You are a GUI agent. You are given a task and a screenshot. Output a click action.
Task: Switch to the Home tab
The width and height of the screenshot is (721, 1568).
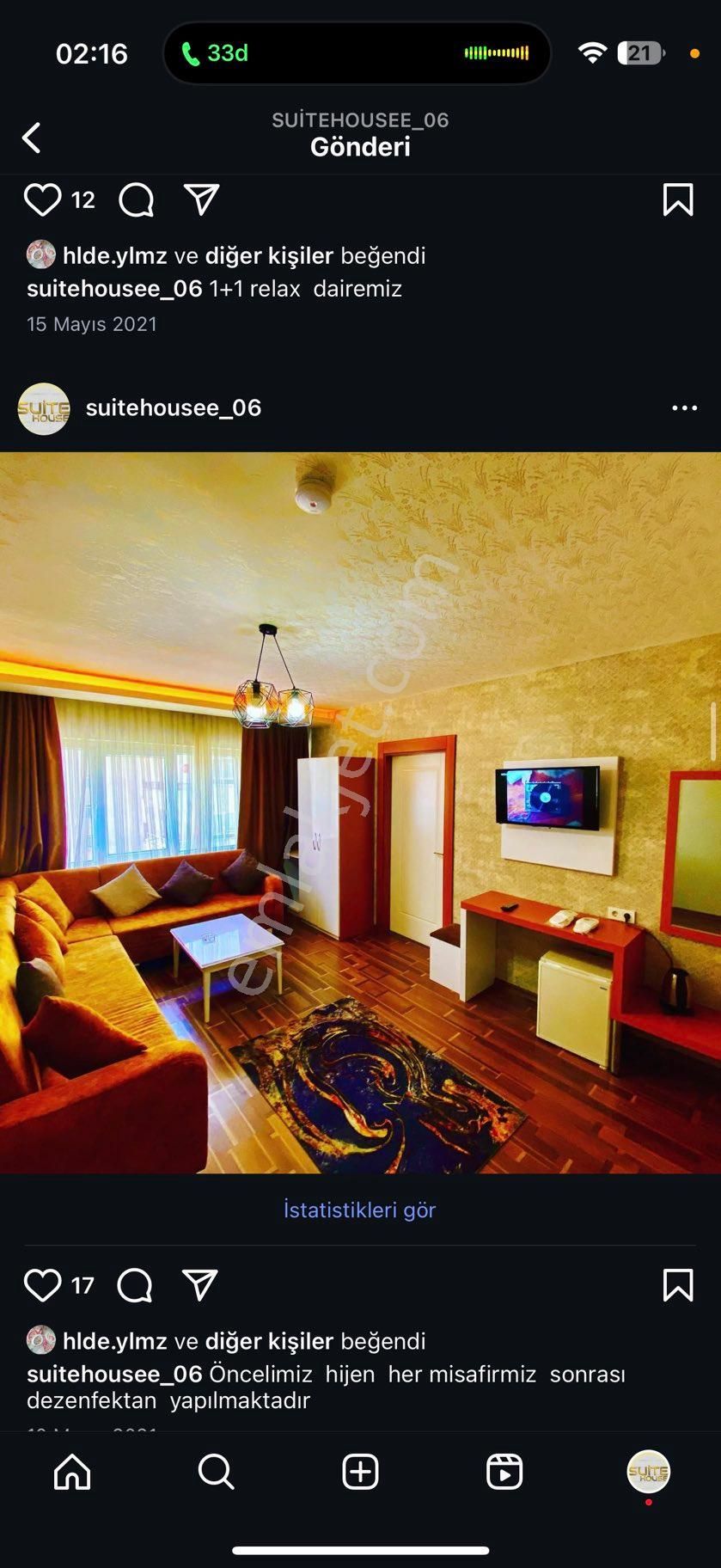pos(72,1471)
